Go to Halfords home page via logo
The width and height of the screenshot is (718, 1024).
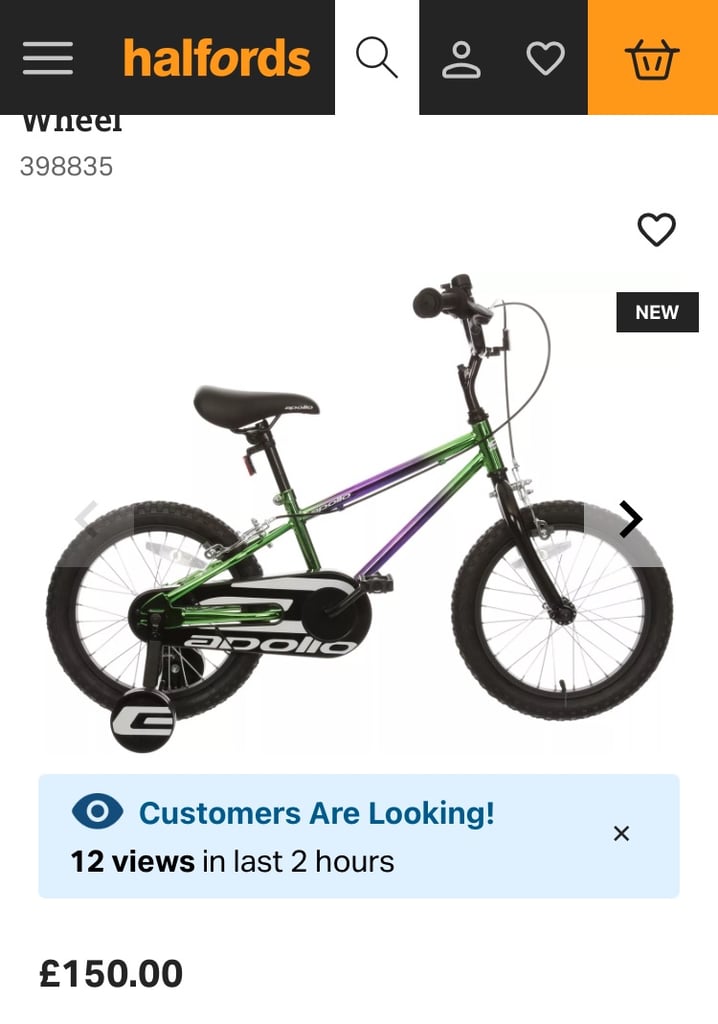pos(216,58)
